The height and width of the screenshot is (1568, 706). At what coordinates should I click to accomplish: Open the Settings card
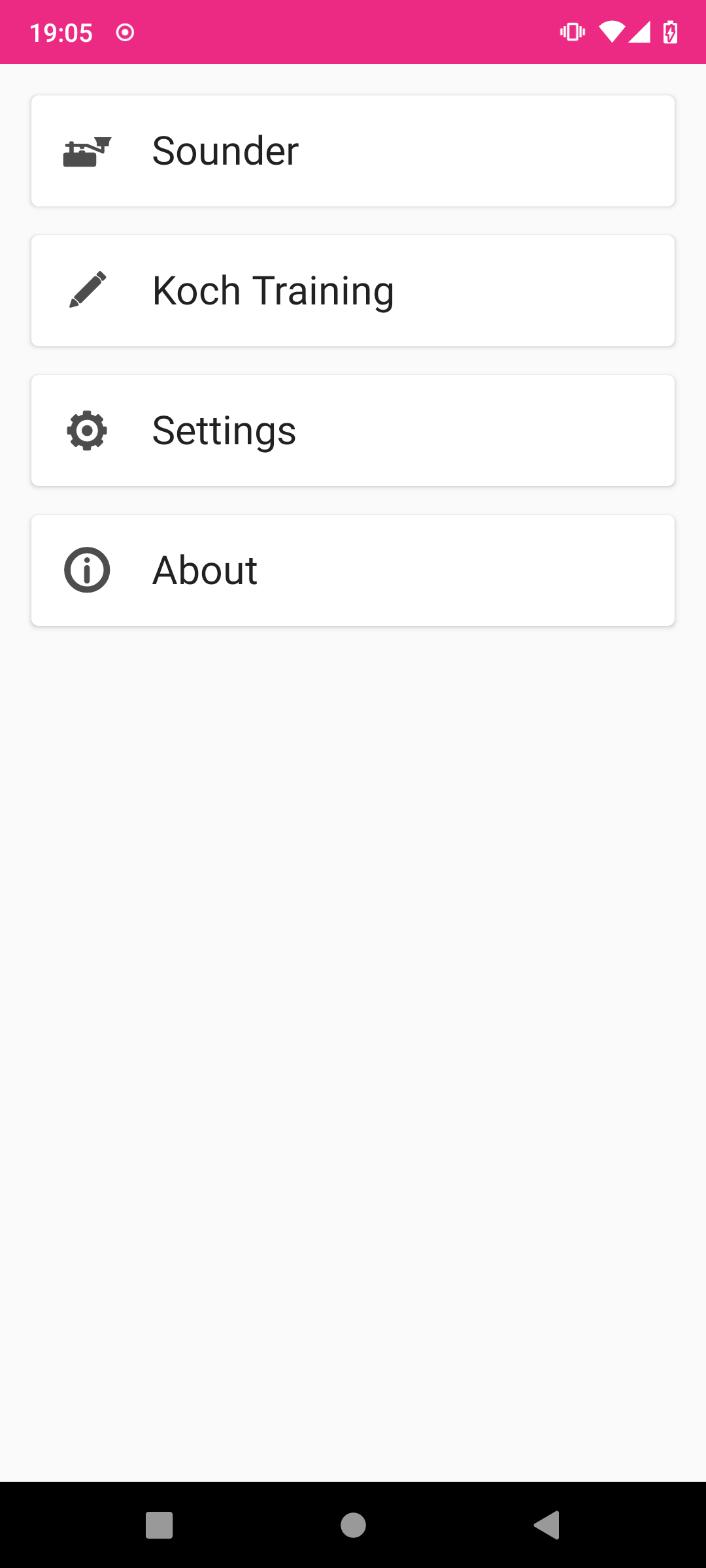pos(353,431)
